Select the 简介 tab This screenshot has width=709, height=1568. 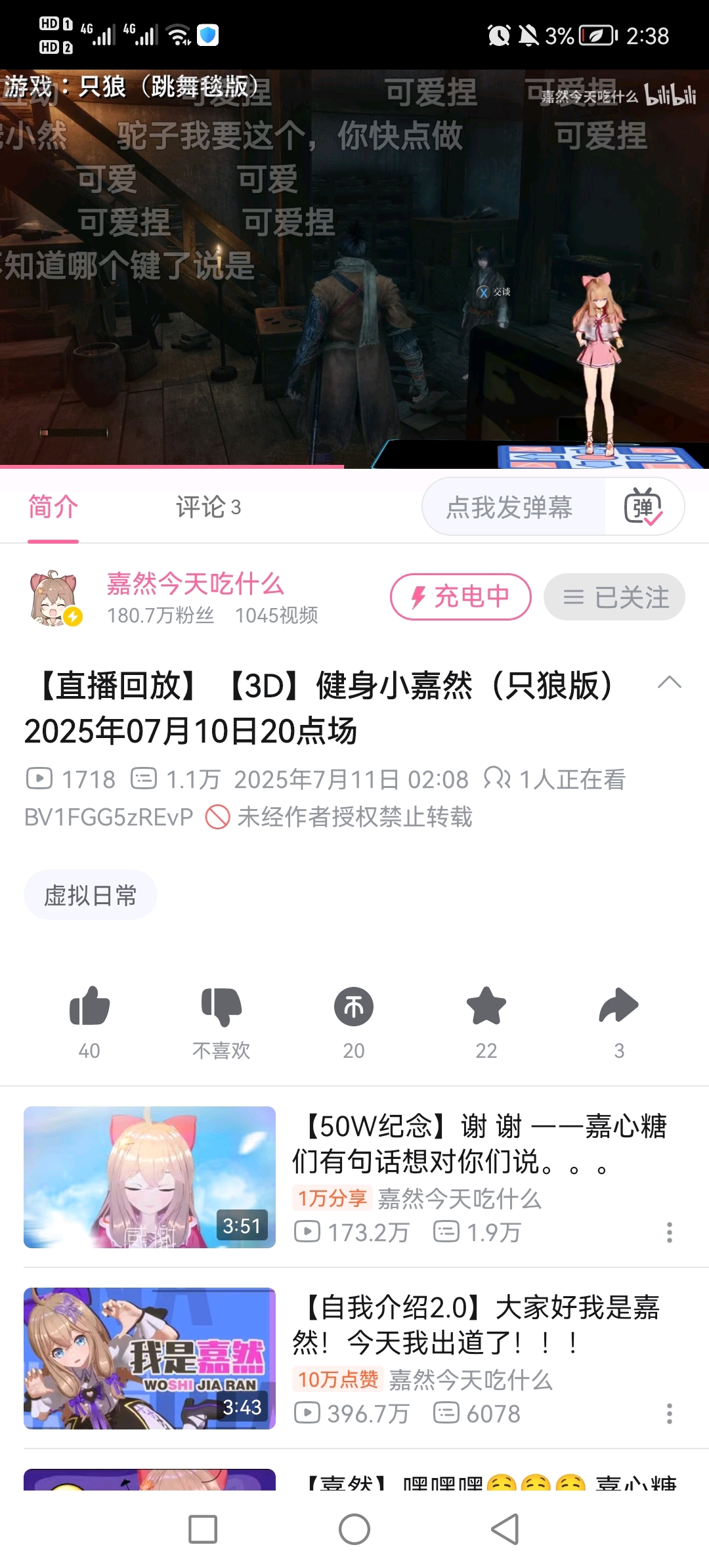click(x=53, y=507)
